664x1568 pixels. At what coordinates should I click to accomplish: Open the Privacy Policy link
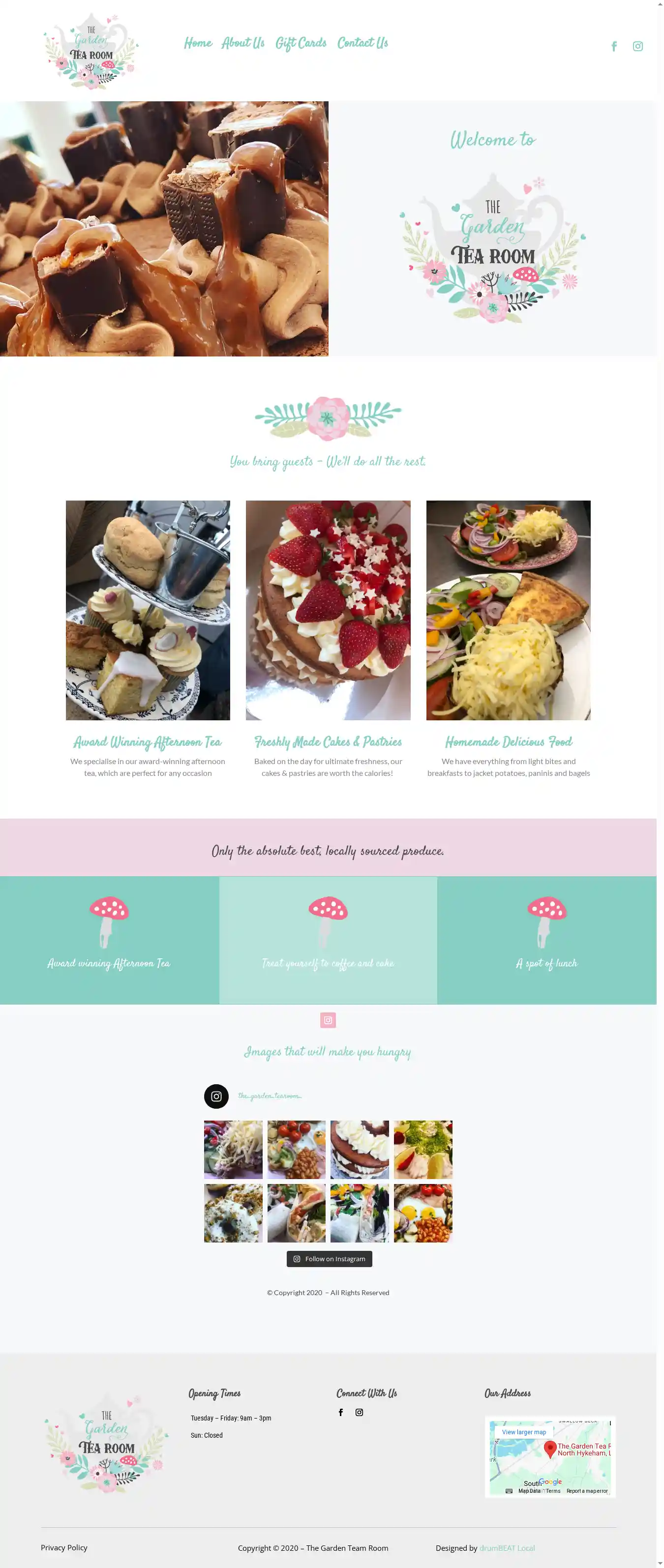[64, 1547]
